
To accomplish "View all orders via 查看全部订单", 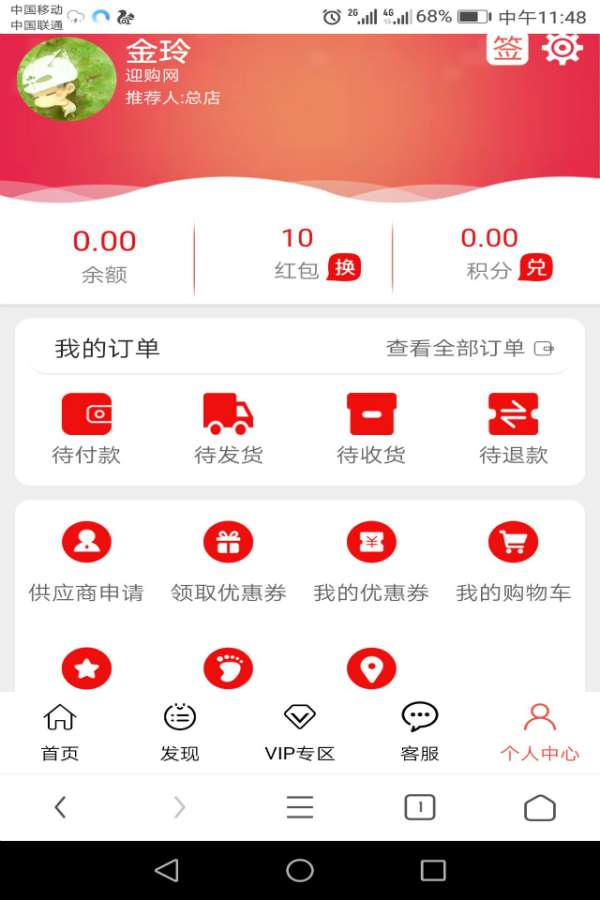I will click(469, 348).
